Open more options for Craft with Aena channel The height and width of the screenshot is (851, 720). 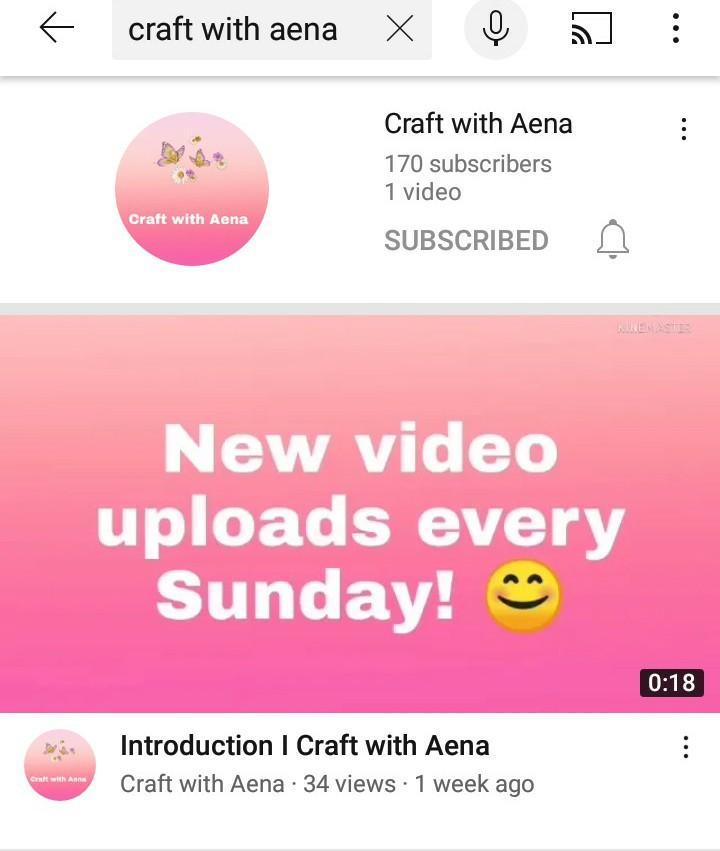(x=684, y=129)
